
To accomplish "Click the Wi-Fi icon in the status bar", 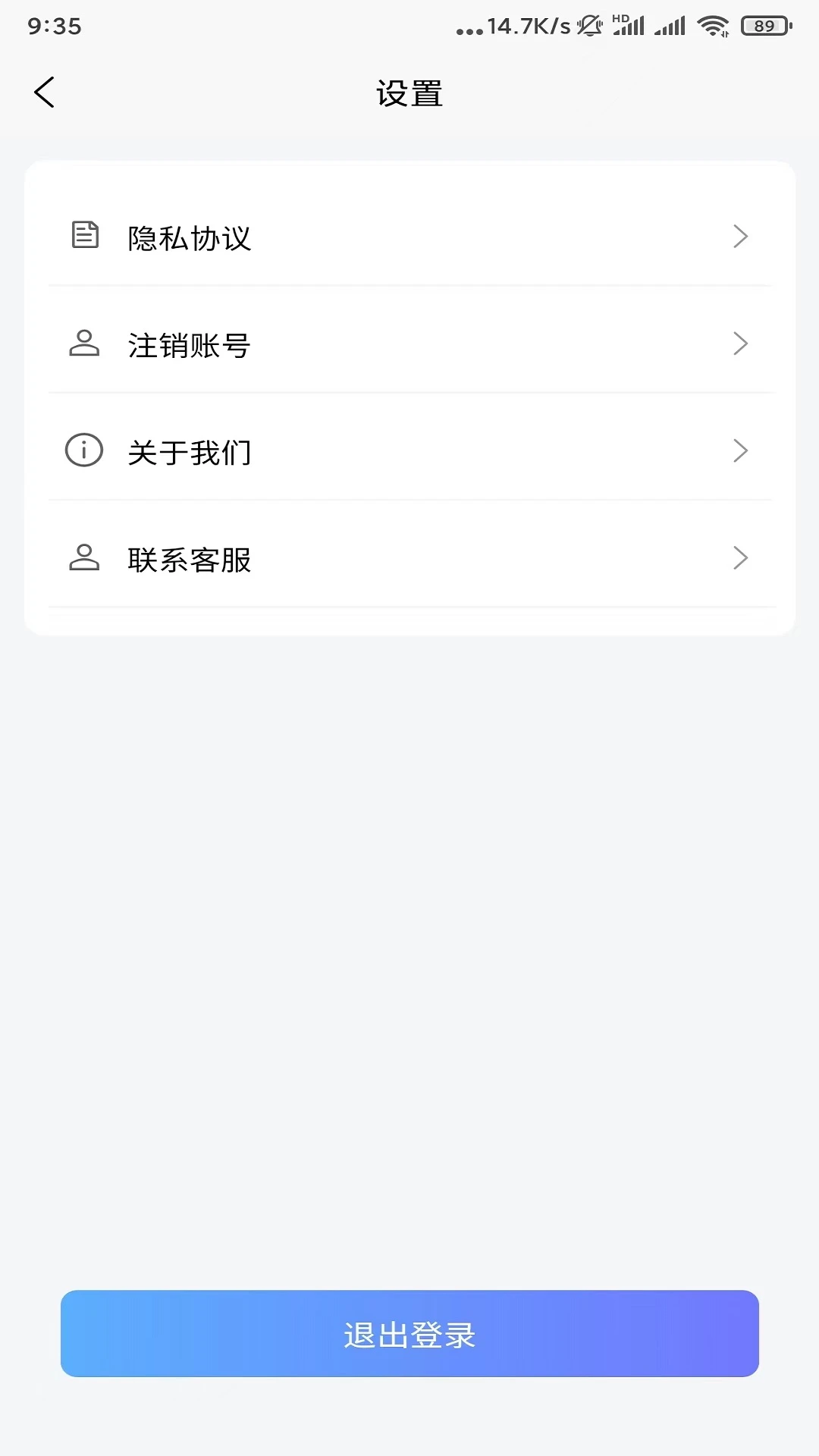I will [711, 24].
